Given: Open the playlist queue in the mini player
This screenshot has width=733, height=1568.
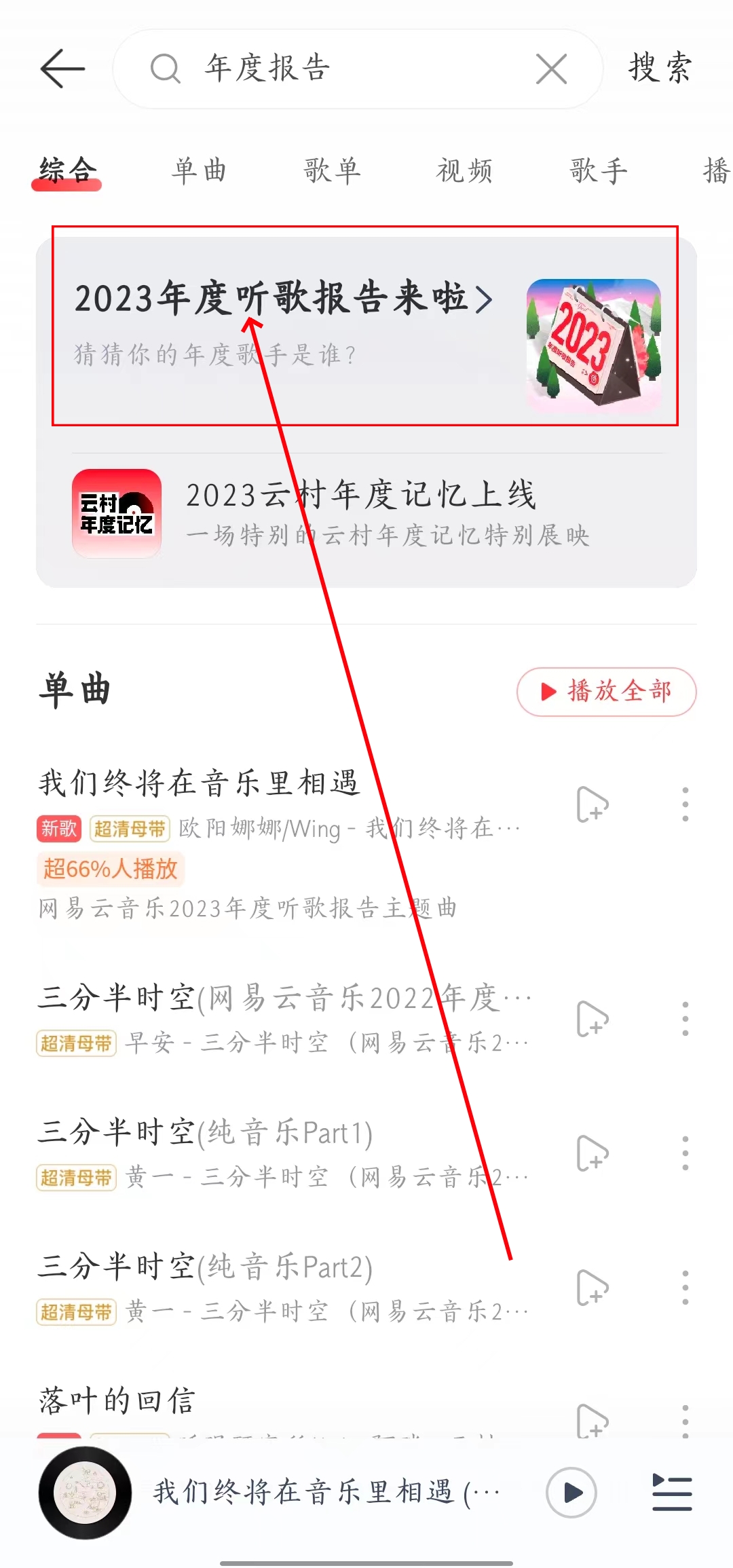Looking at the screenshot, I should pyautogui.click(x=672, y=1493).
